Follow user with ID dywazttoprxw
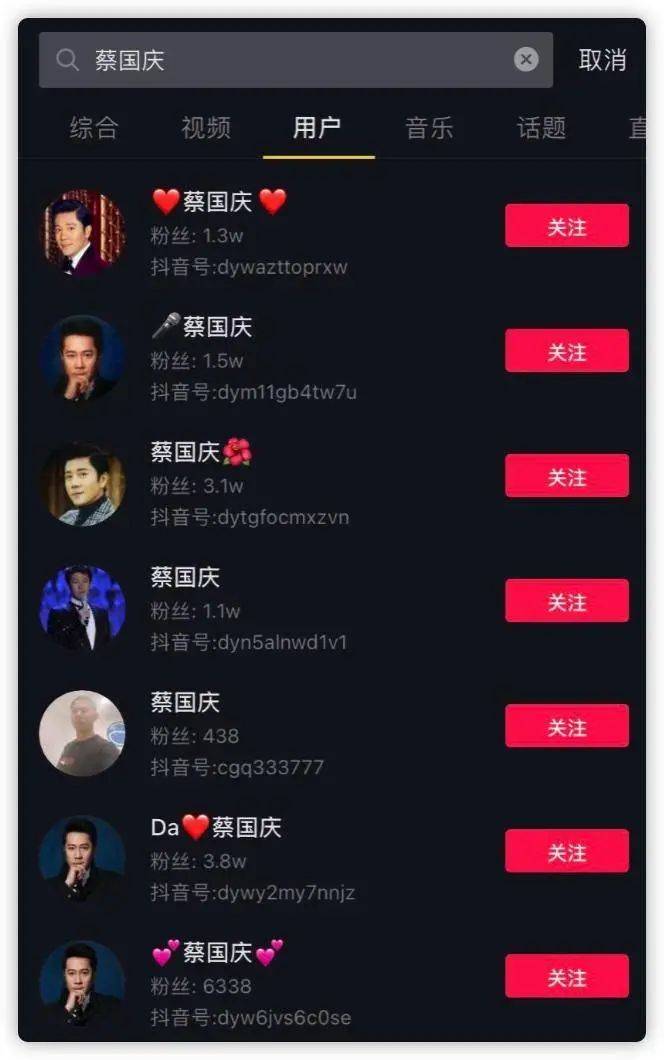The height and width of the screenshot is (1060, 664). pos(566,226)
